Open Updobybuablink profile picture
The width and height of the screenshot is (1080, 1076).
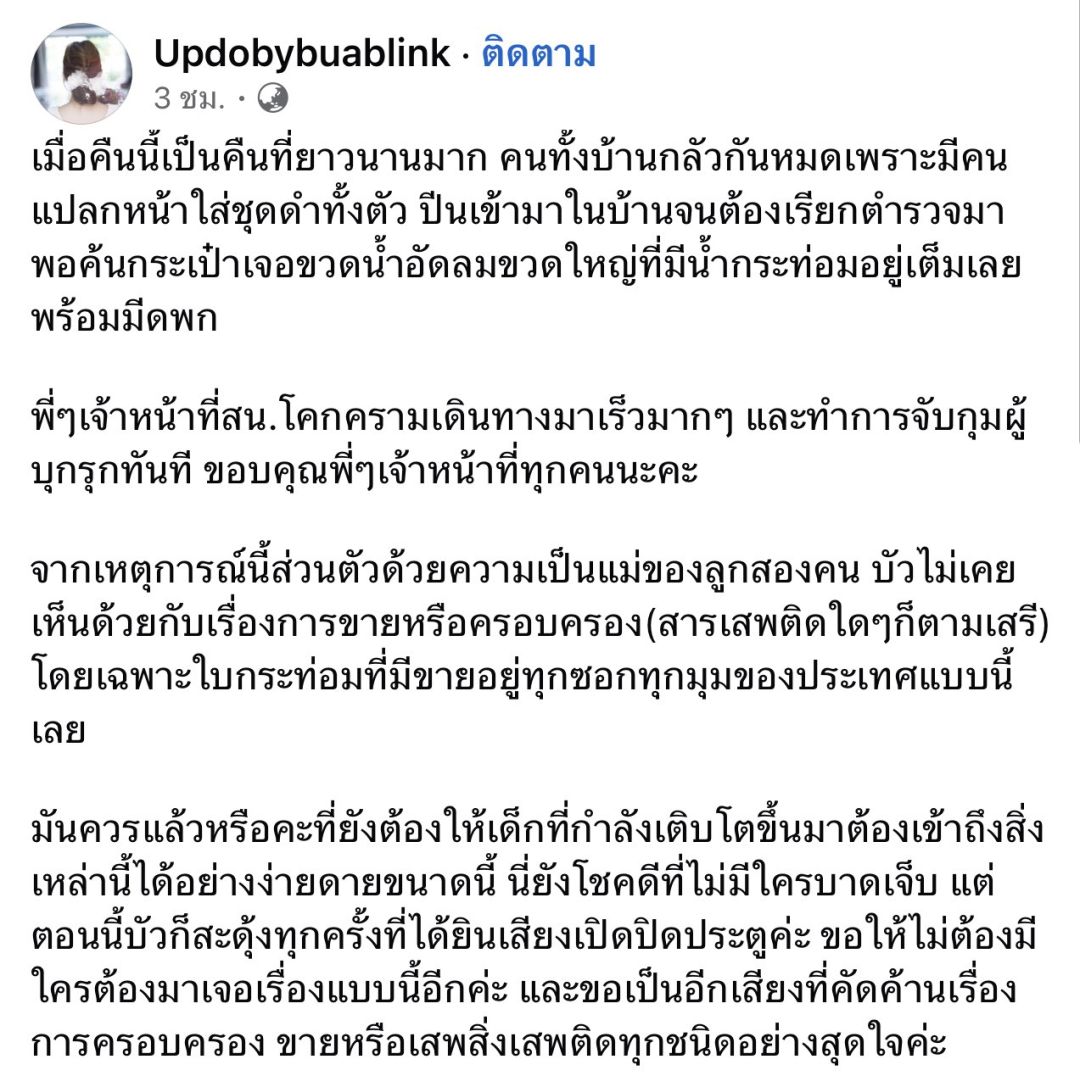point(82,74)
